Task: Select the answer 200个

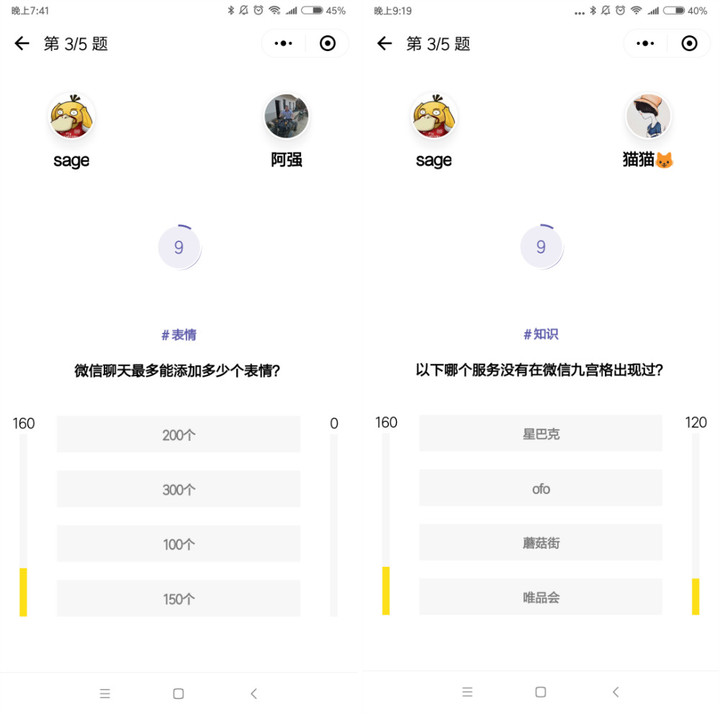Action: click(178, 435)
